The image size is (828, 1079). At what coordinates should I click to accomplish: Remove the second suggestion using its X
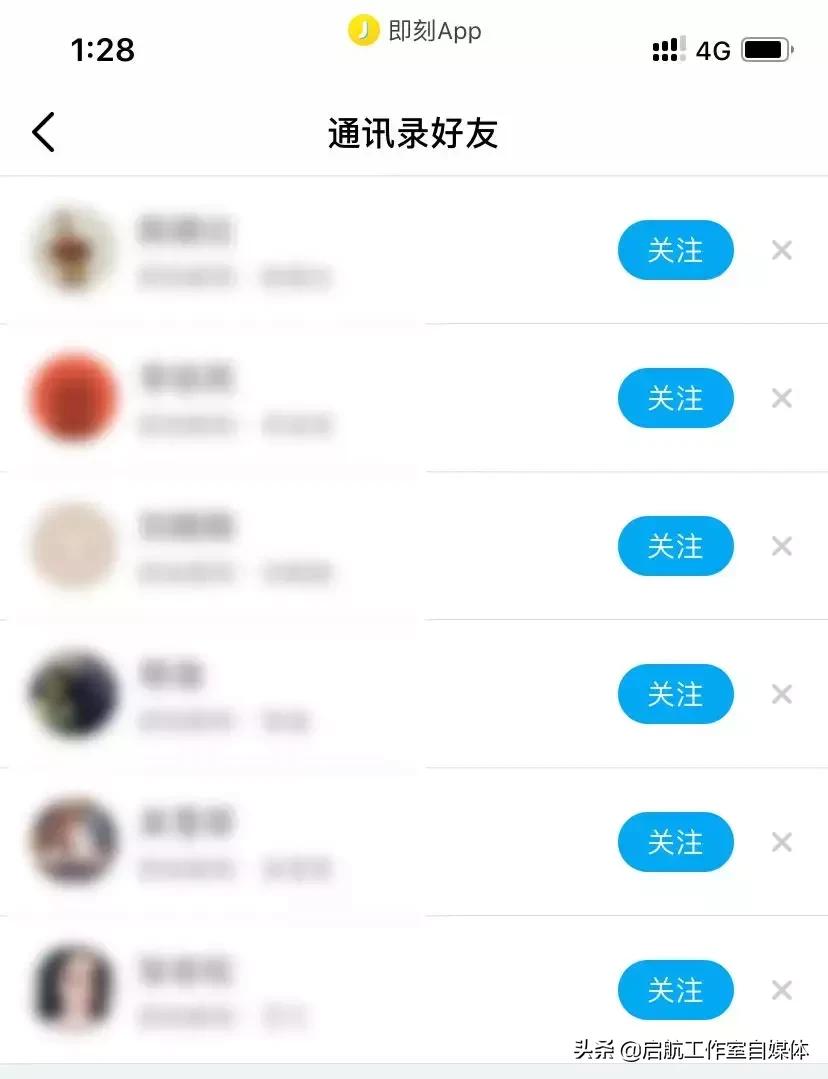781,398
